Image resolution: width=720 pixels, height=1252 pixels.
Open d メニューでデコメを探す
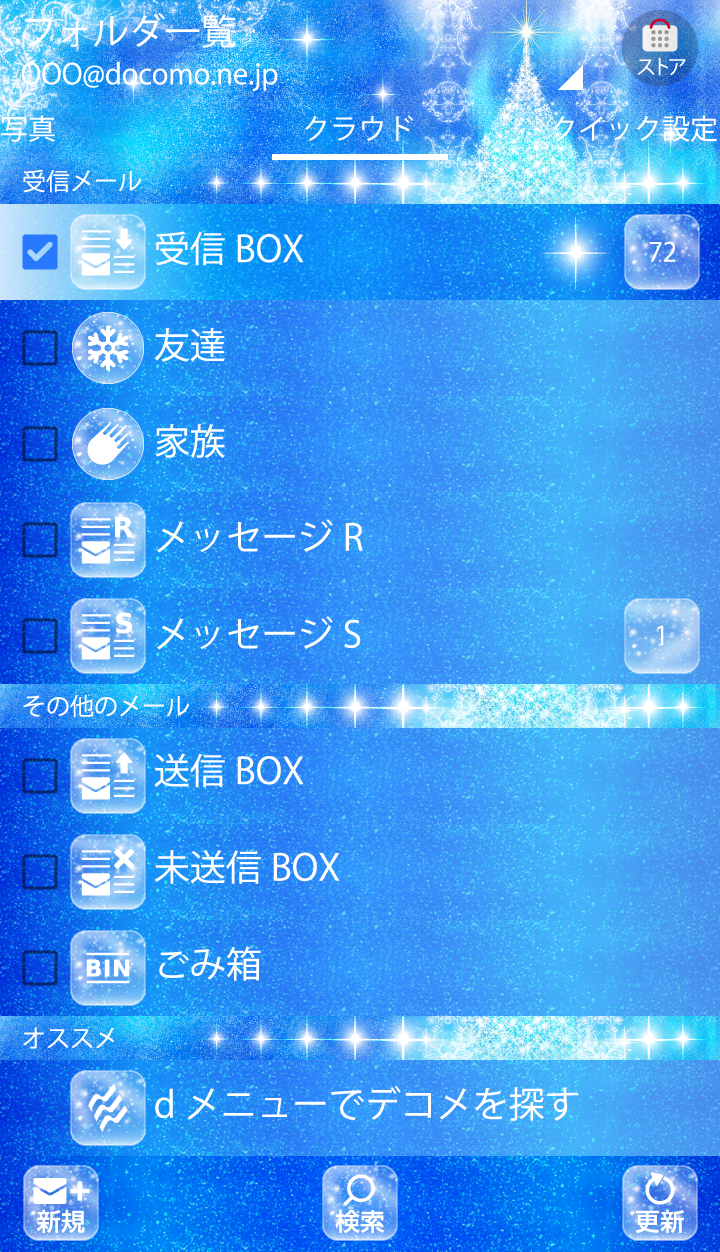click(366, 1106)
